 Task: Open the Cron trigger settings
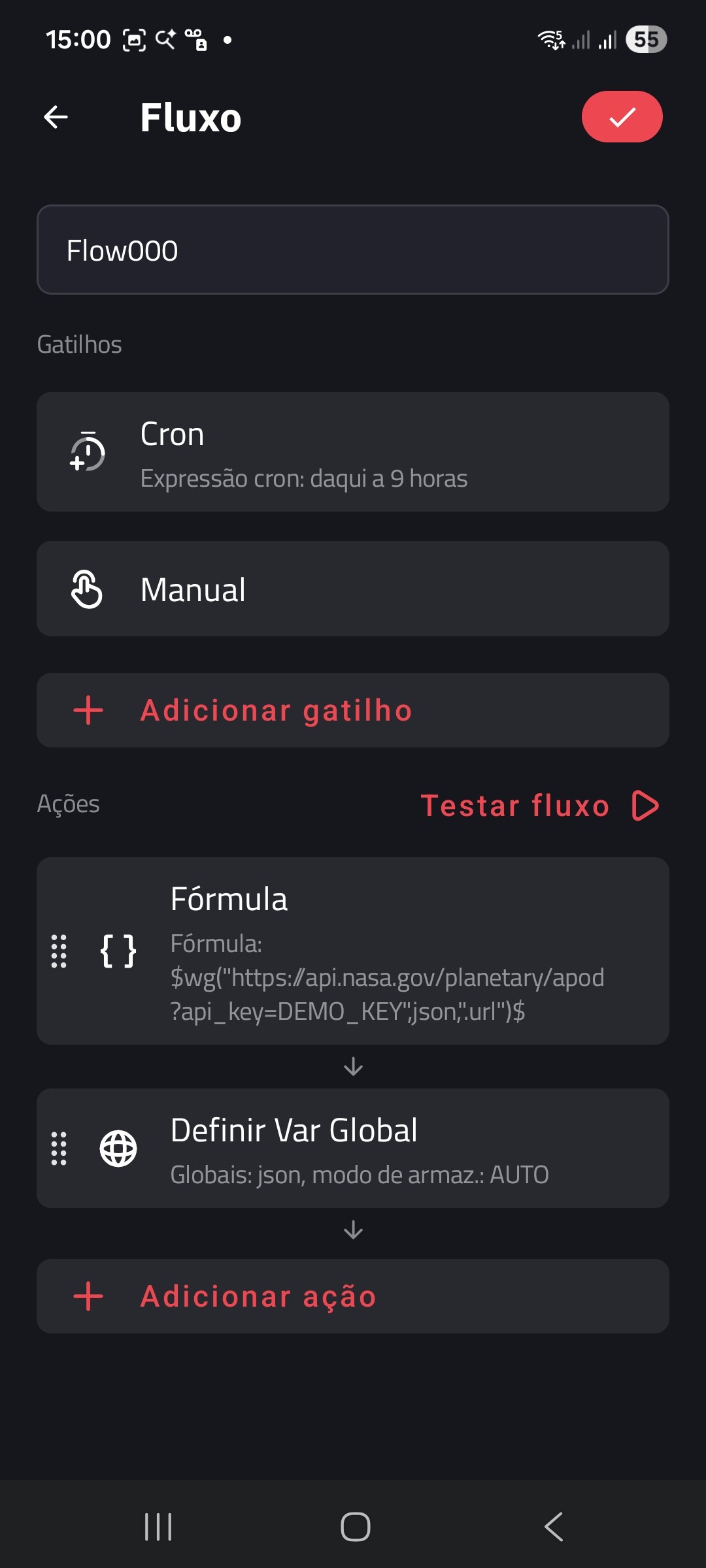tap(353, 452)
